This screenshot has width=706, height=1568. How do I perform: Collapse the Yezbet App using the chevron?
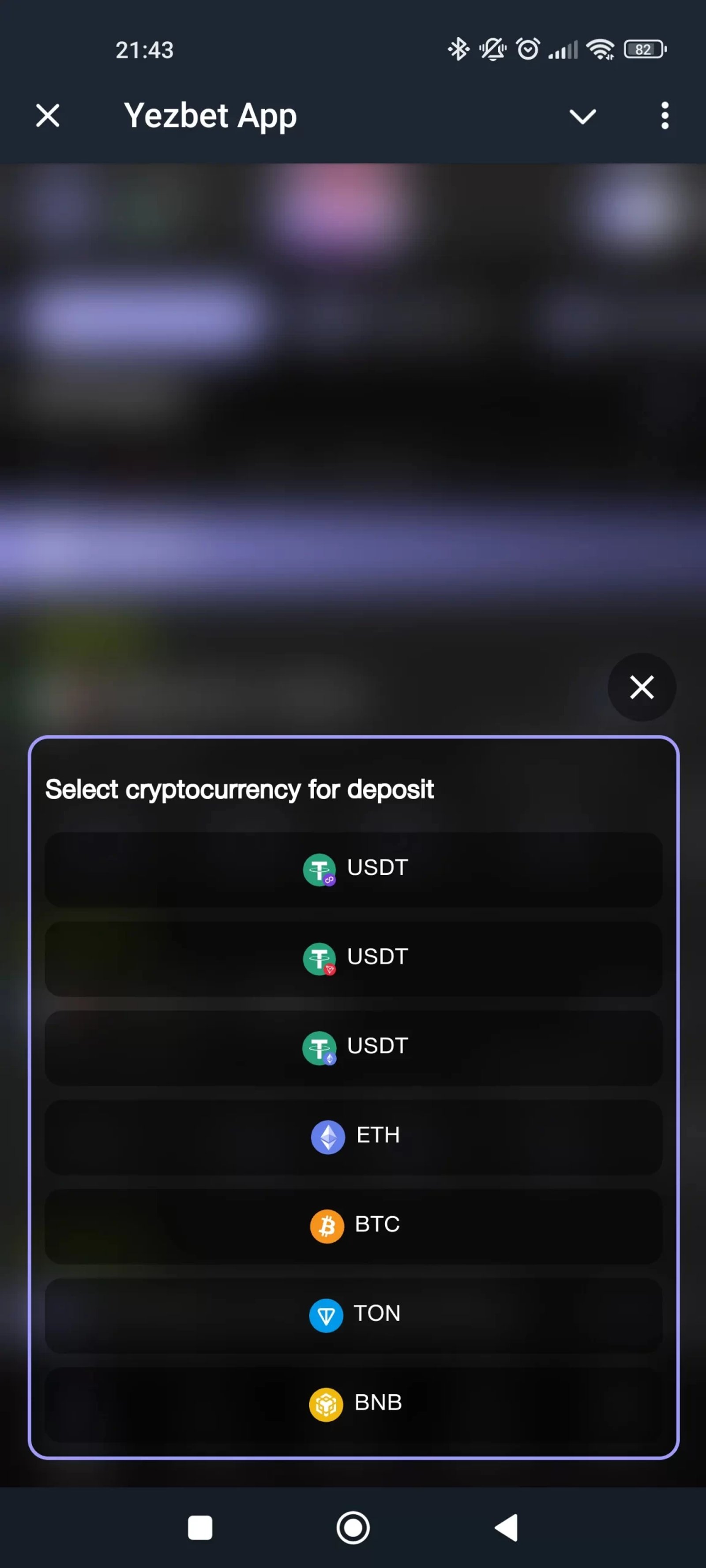coord(582,116)
